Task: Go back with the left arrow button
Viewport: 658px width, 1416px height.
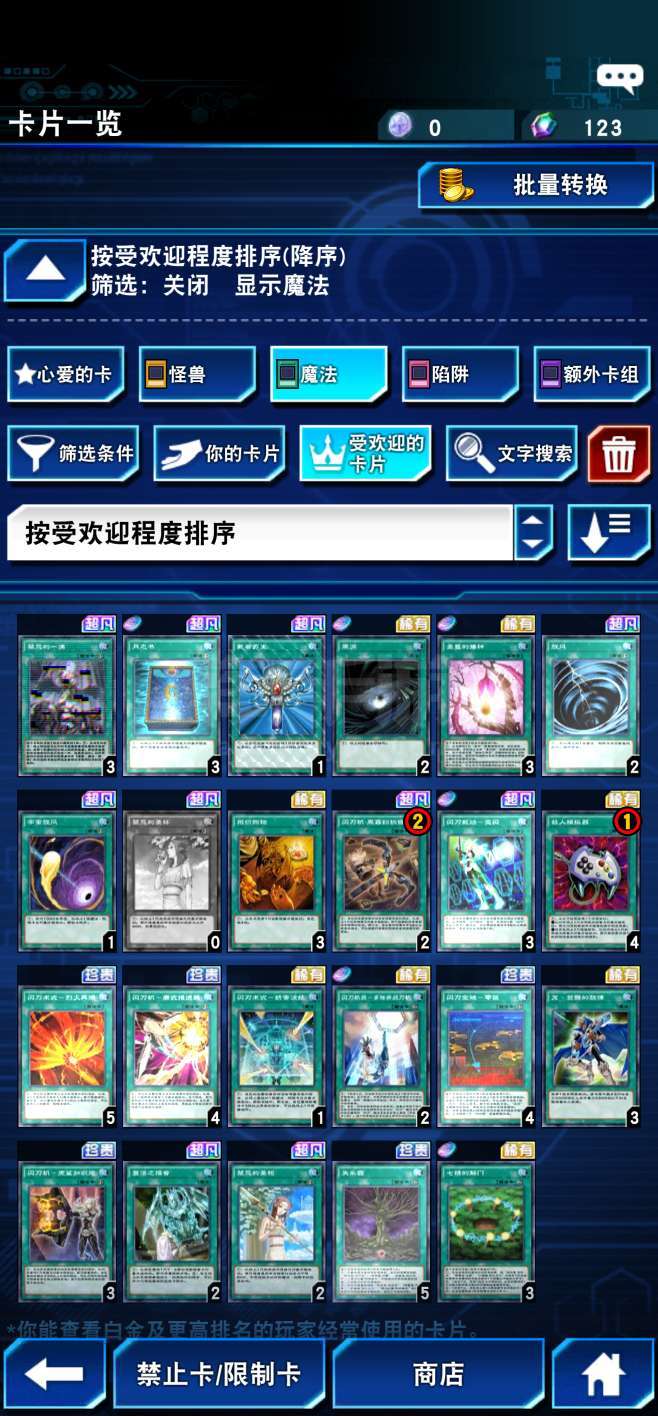Action: click(x=54, y=1374)
